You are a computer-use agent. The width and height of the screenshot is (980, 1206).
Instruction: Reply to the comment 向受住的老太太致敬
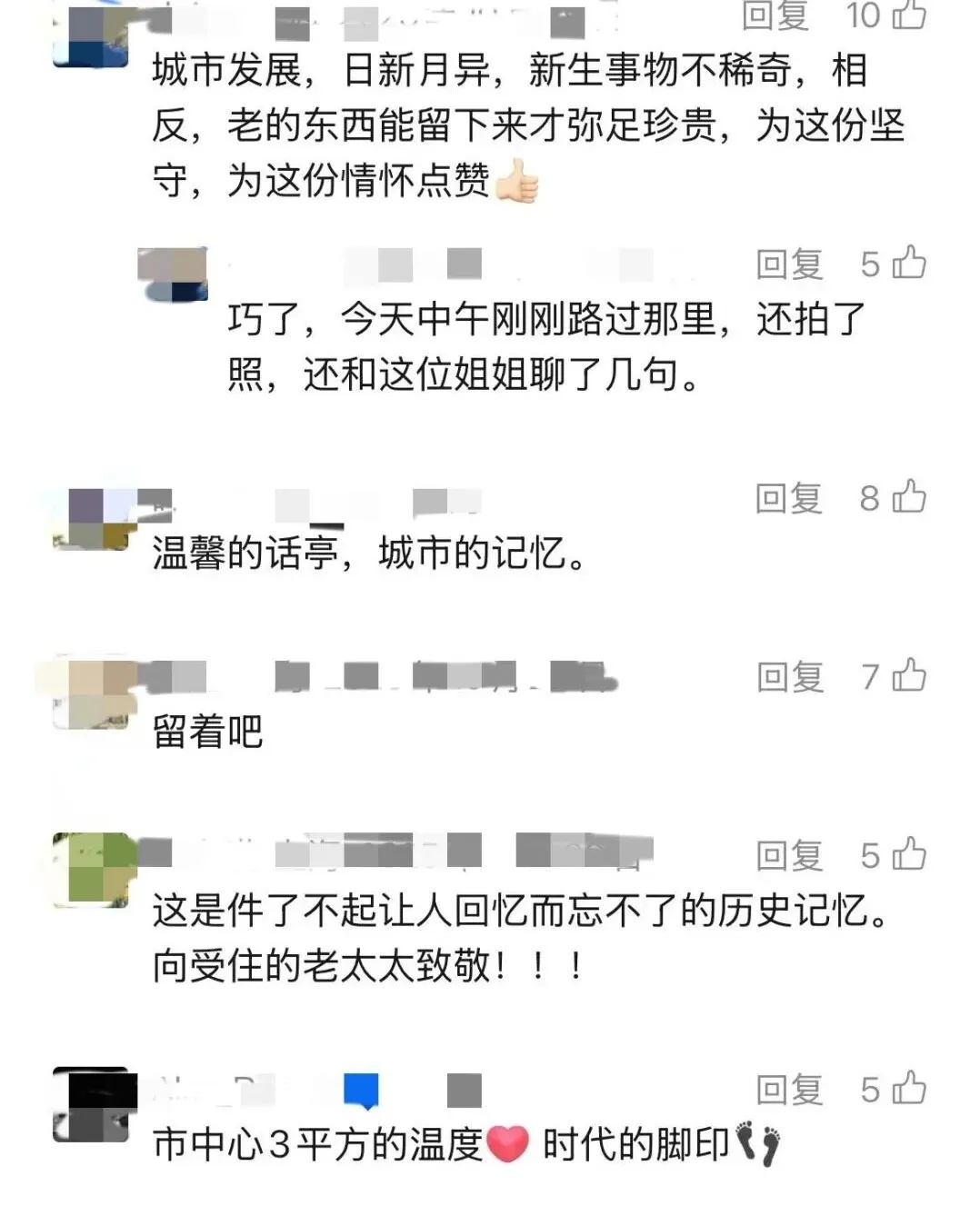click(789, 856)
